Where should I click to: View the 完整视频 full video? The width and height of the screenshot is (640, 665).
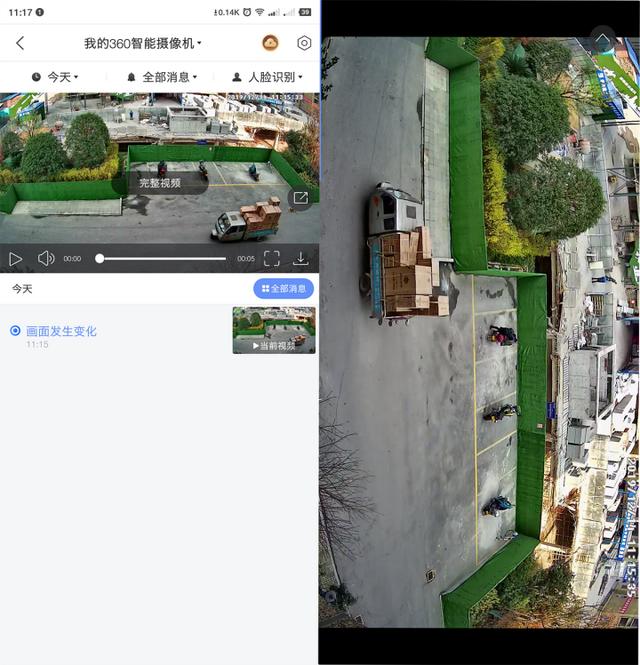[160, 183]
